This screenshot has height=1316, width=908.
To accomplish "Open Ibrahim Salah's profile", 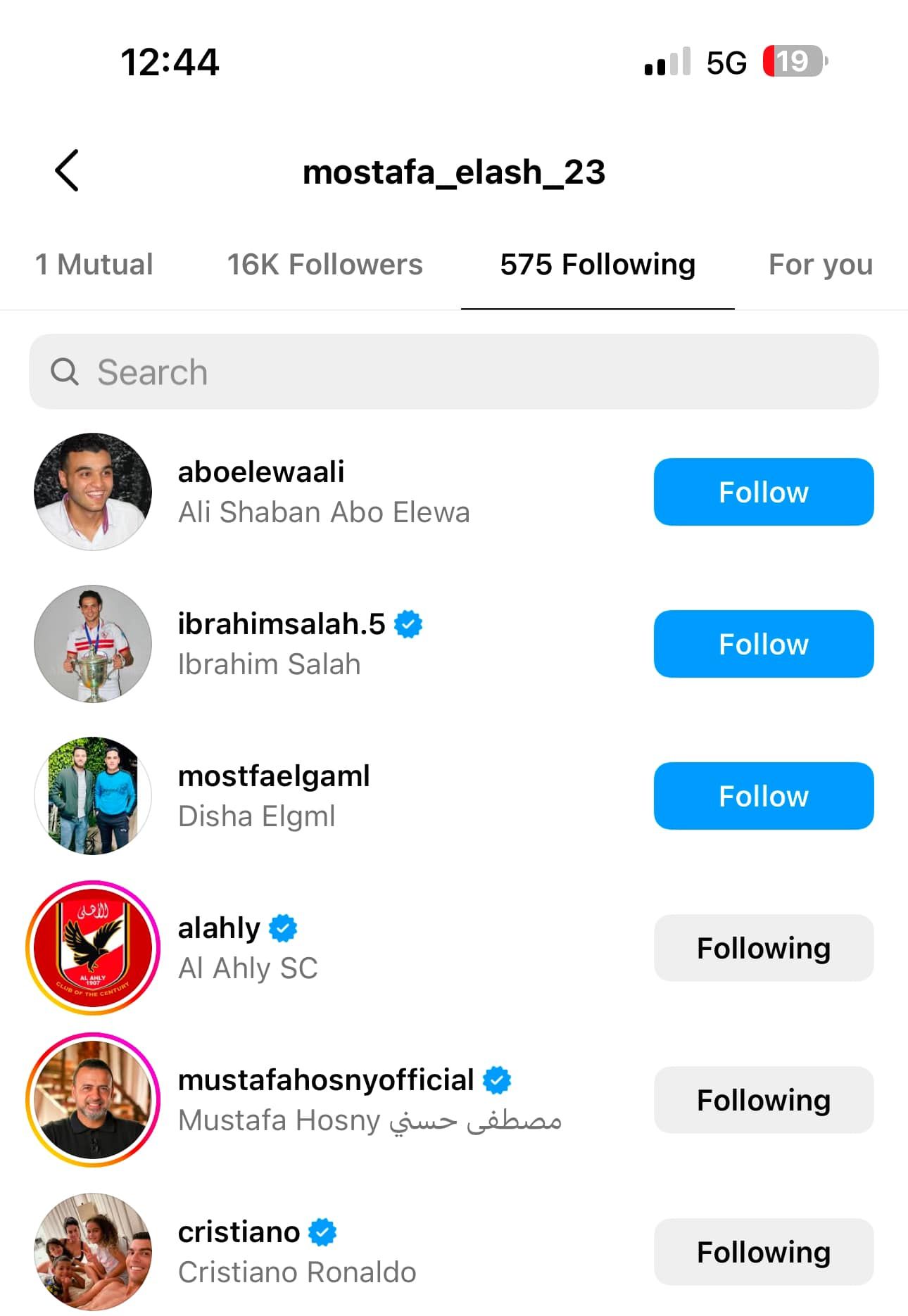I will click(x=282, y=624).
